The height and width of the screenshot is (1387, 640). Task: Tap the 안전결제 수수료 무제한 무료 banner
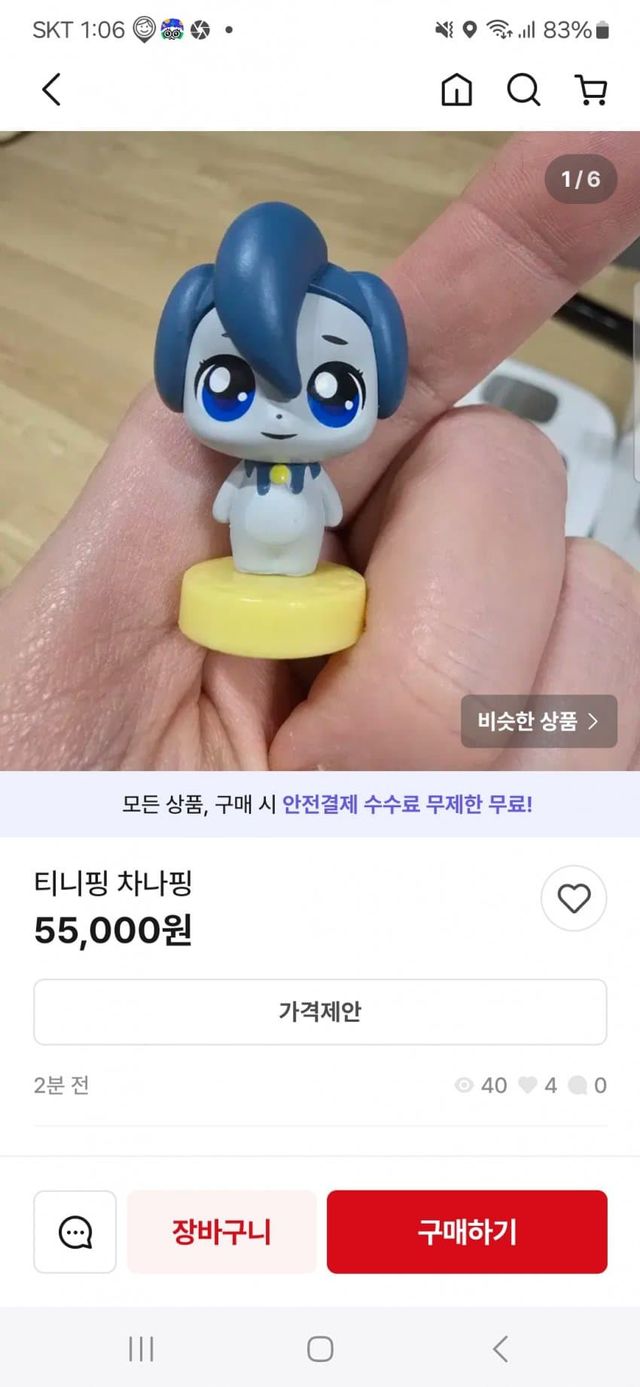pyautogui.click(x=320, y=804)
